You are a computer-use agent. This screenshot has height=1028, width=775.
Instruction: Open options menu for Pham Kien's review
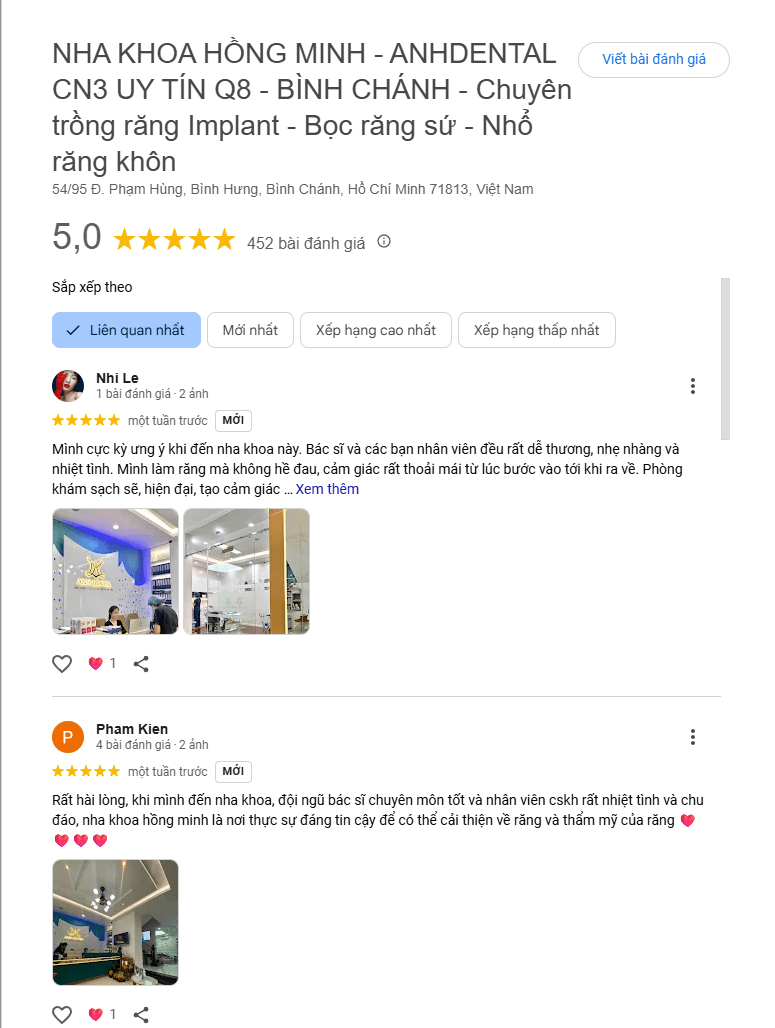pos(693,736)
